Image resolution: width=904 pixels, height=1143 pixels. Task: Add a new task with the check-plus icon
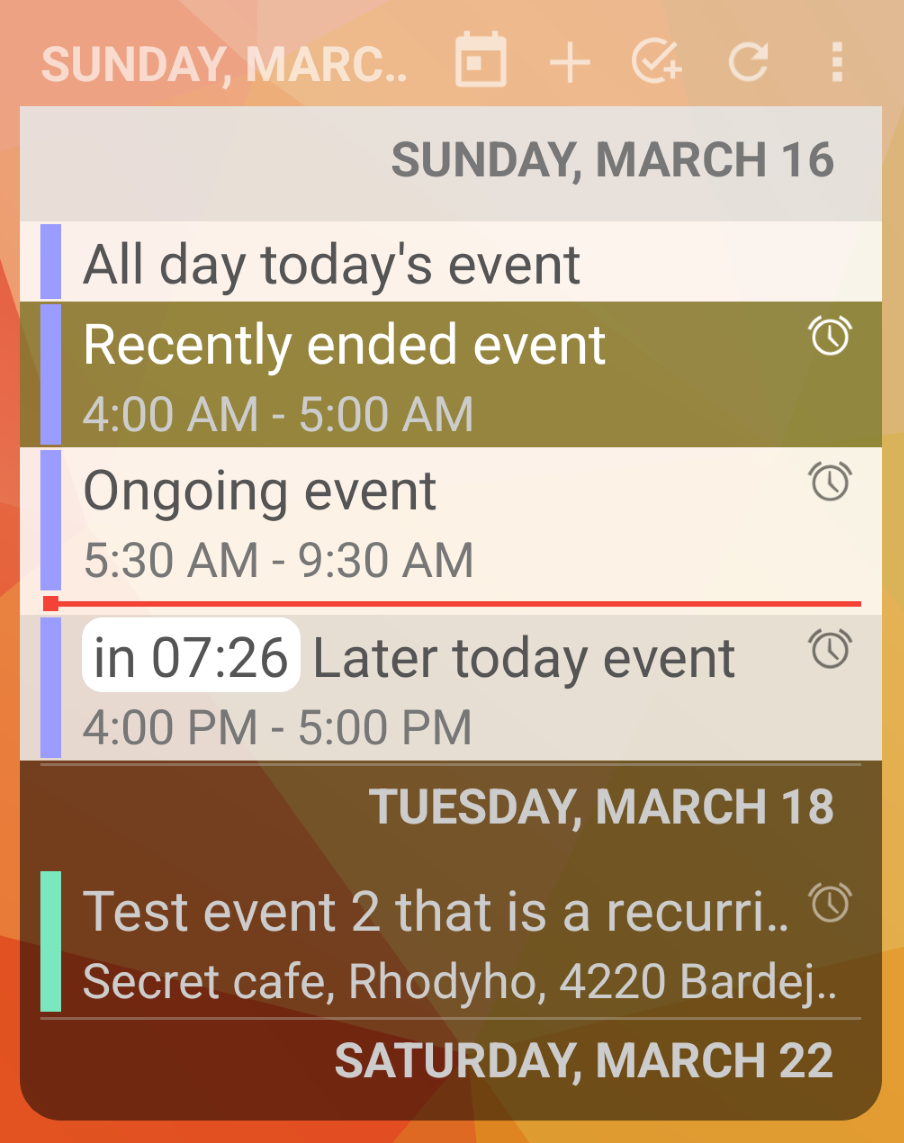click(657, 63)
